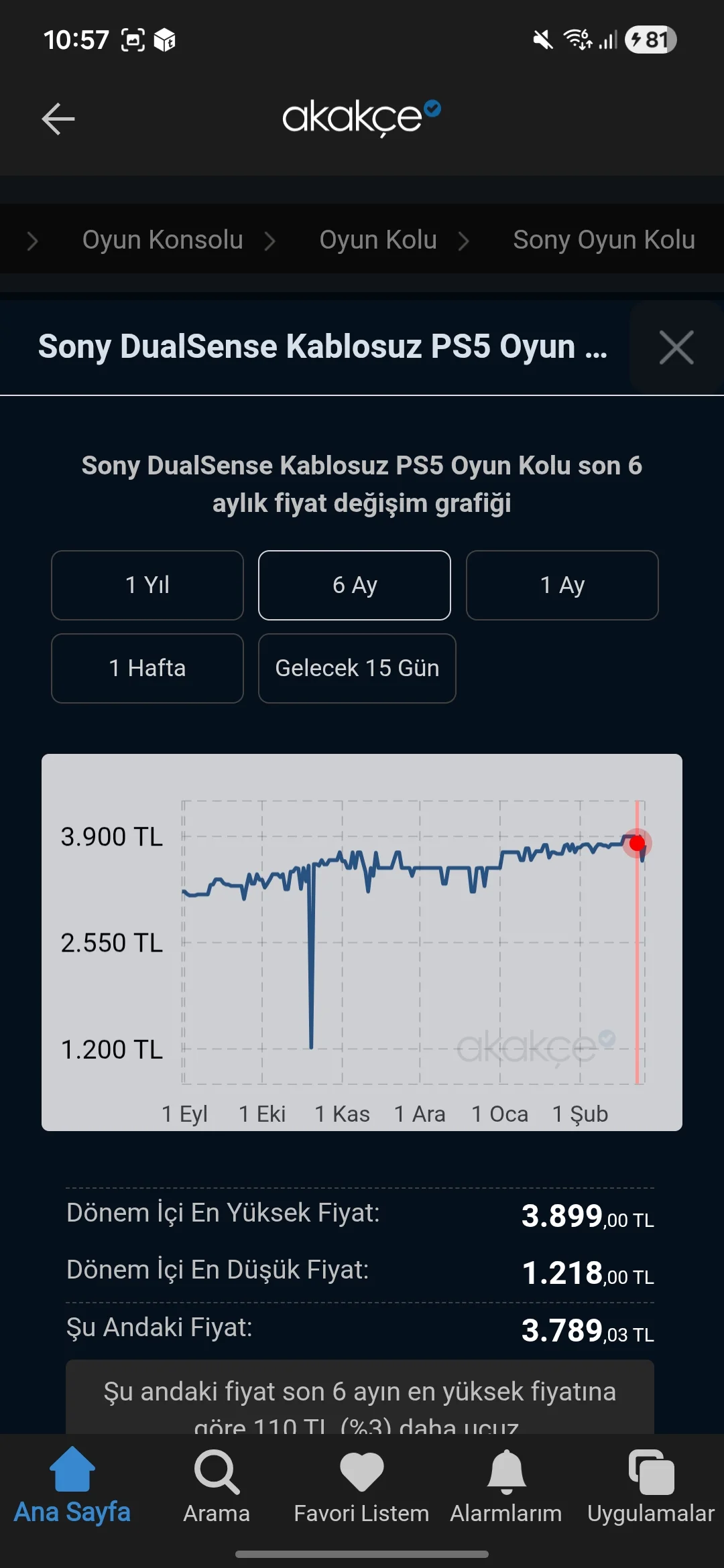The image size is (724, 1568).
Task: Open the Oyun Konsolu breadcrumb
Action: (162, 240)
